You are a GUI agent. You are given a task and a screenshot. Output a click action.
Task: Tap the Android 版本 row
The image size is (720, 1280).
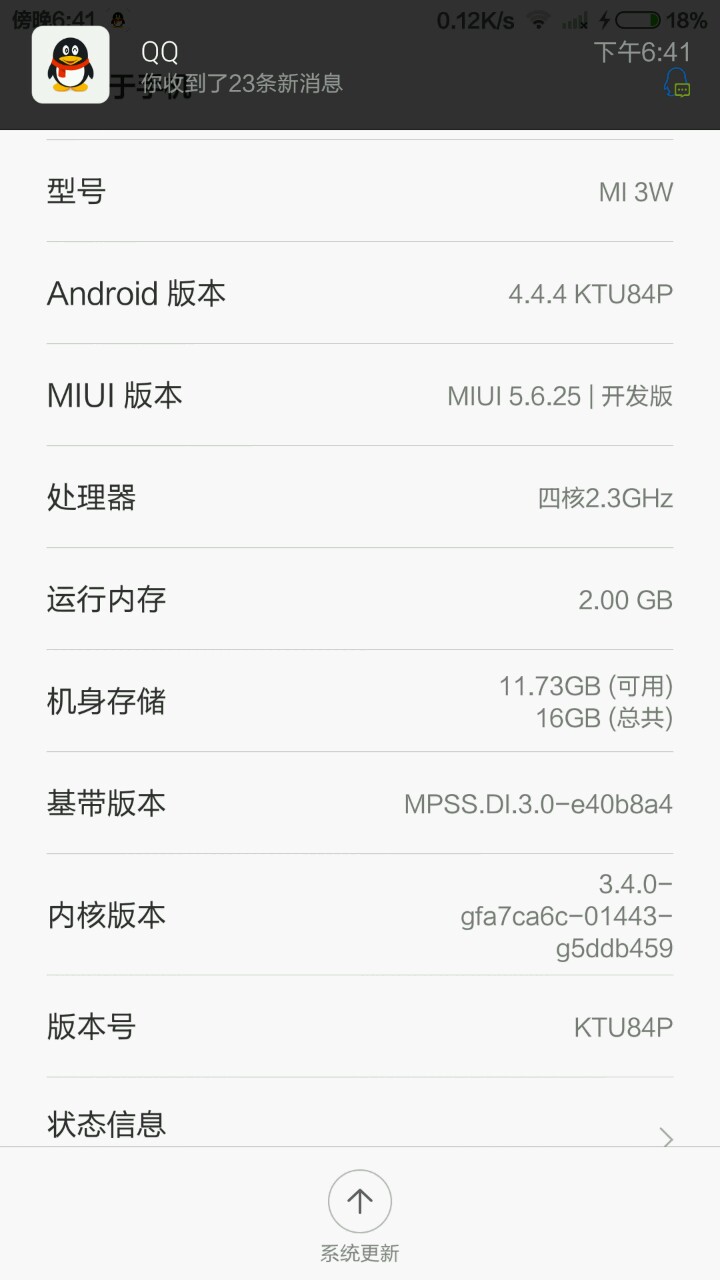[360, 293]
